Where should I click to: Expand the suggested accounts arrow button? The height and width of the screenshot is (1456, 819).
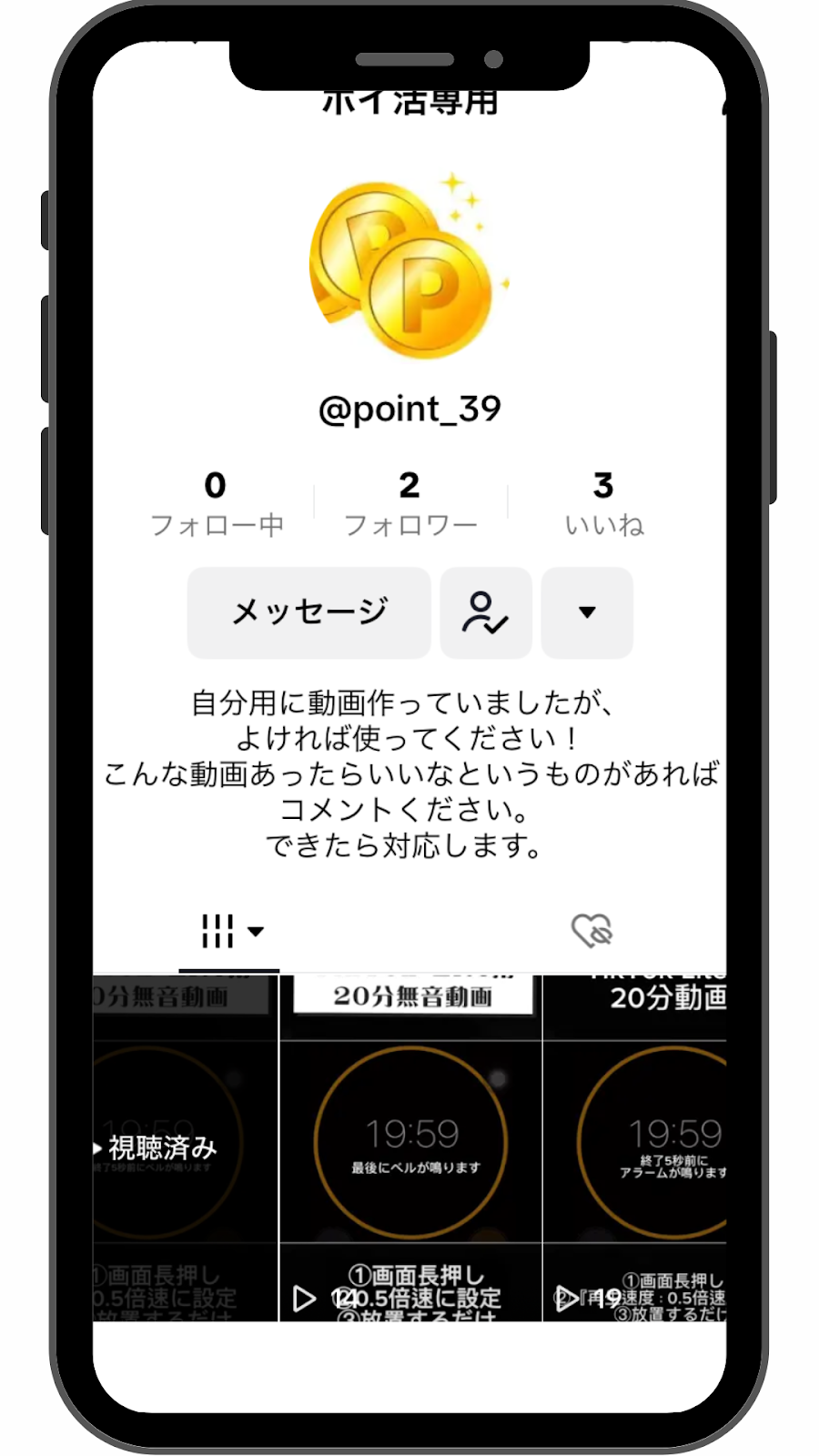pos(587,612)
